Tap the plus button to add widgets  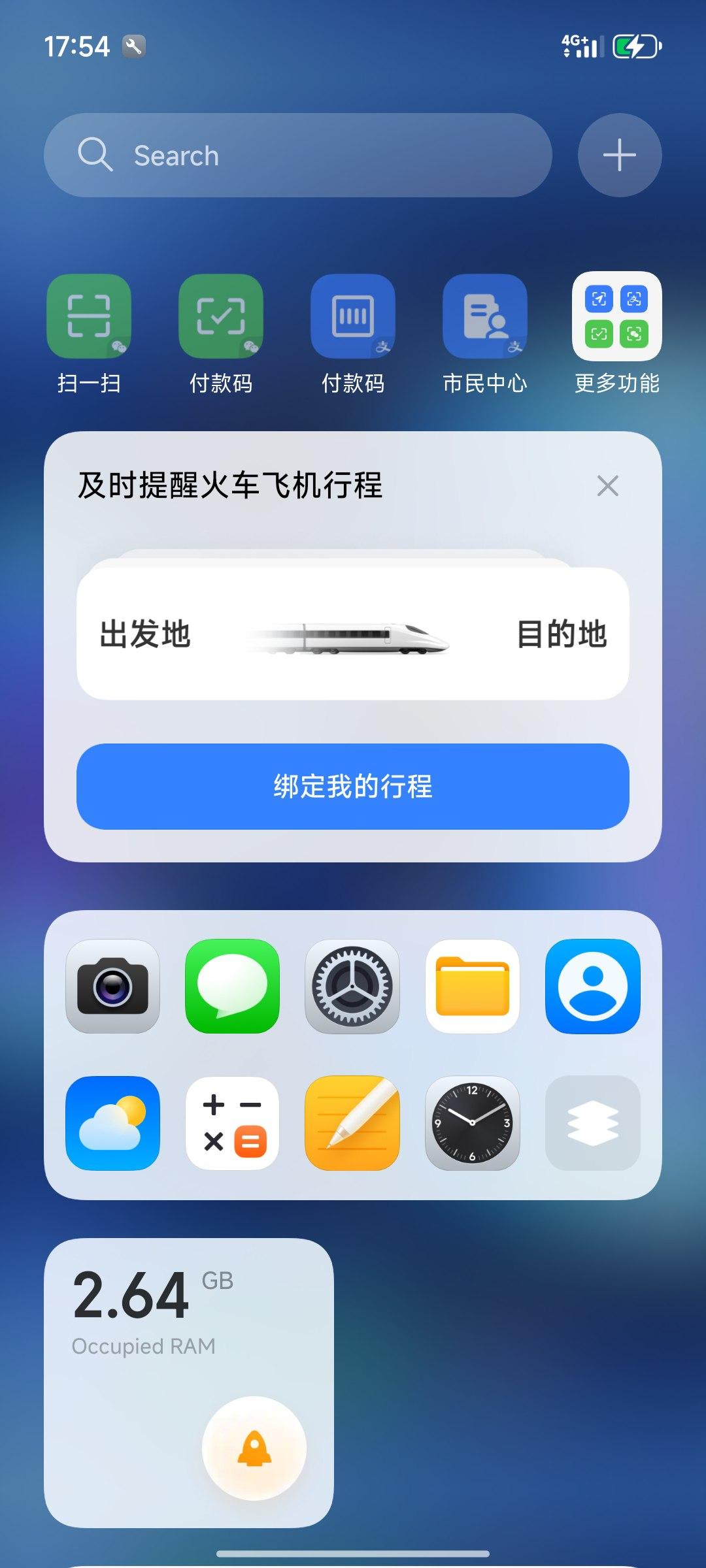point(619,155)
